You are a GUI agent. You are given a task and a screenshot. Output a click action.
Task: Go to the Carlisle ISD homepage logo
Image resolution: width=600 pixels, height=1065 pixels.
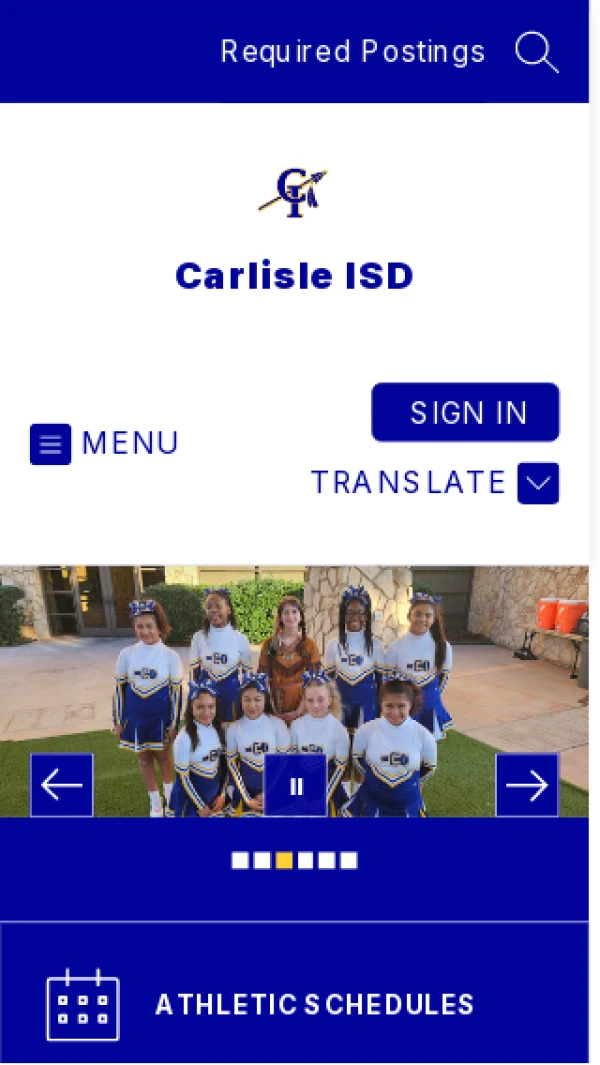(x=293, y=191)
